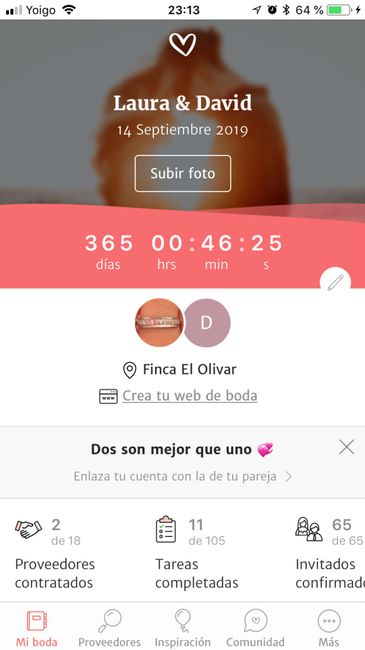Open Laura's ring profile picture

point(159,323)
